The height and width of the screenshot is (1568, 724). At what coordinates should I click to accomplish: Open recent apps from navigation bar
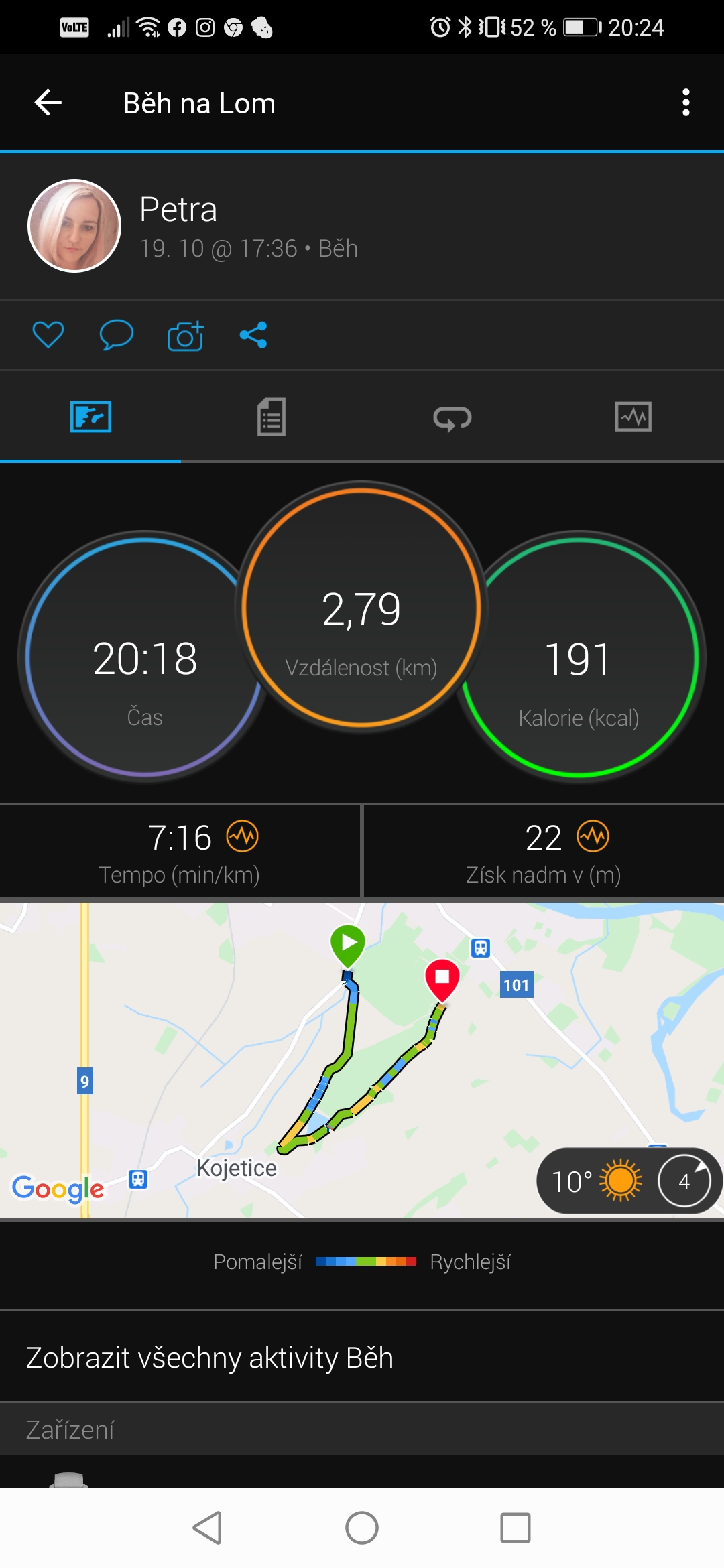pos(516,1528)
